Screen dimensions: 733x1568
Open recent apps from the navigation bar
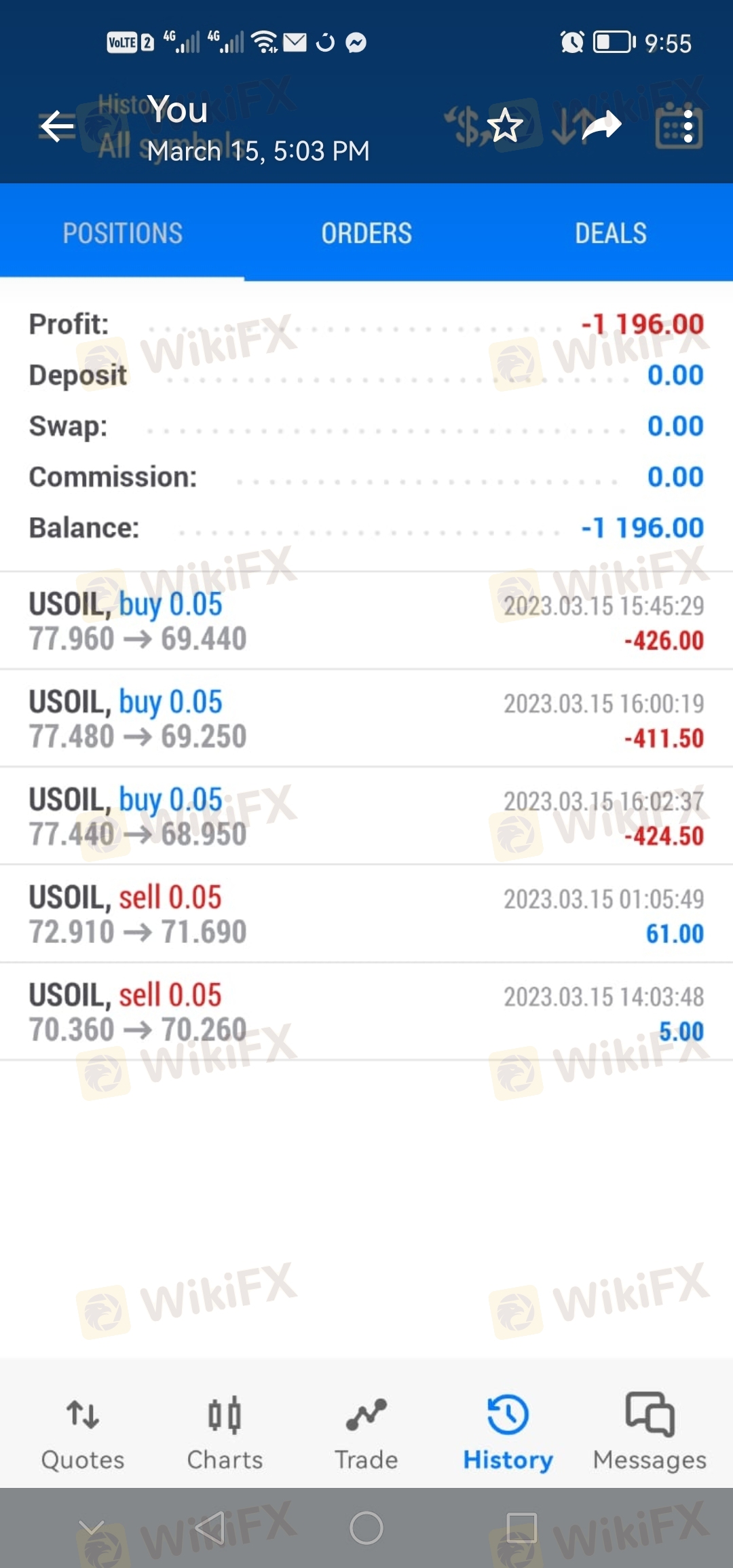(x=522, y=1528)
